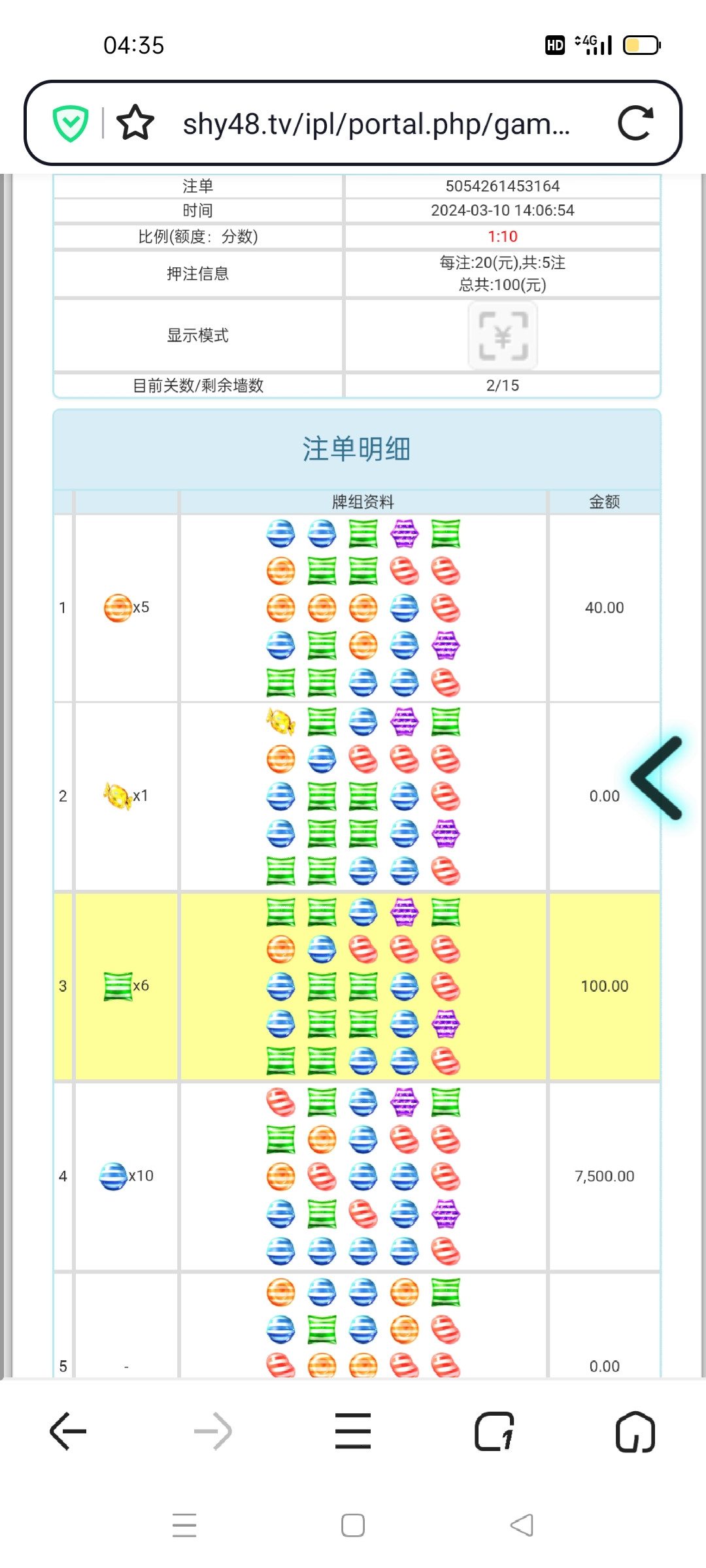Tap the URL address field

point(376,123)
